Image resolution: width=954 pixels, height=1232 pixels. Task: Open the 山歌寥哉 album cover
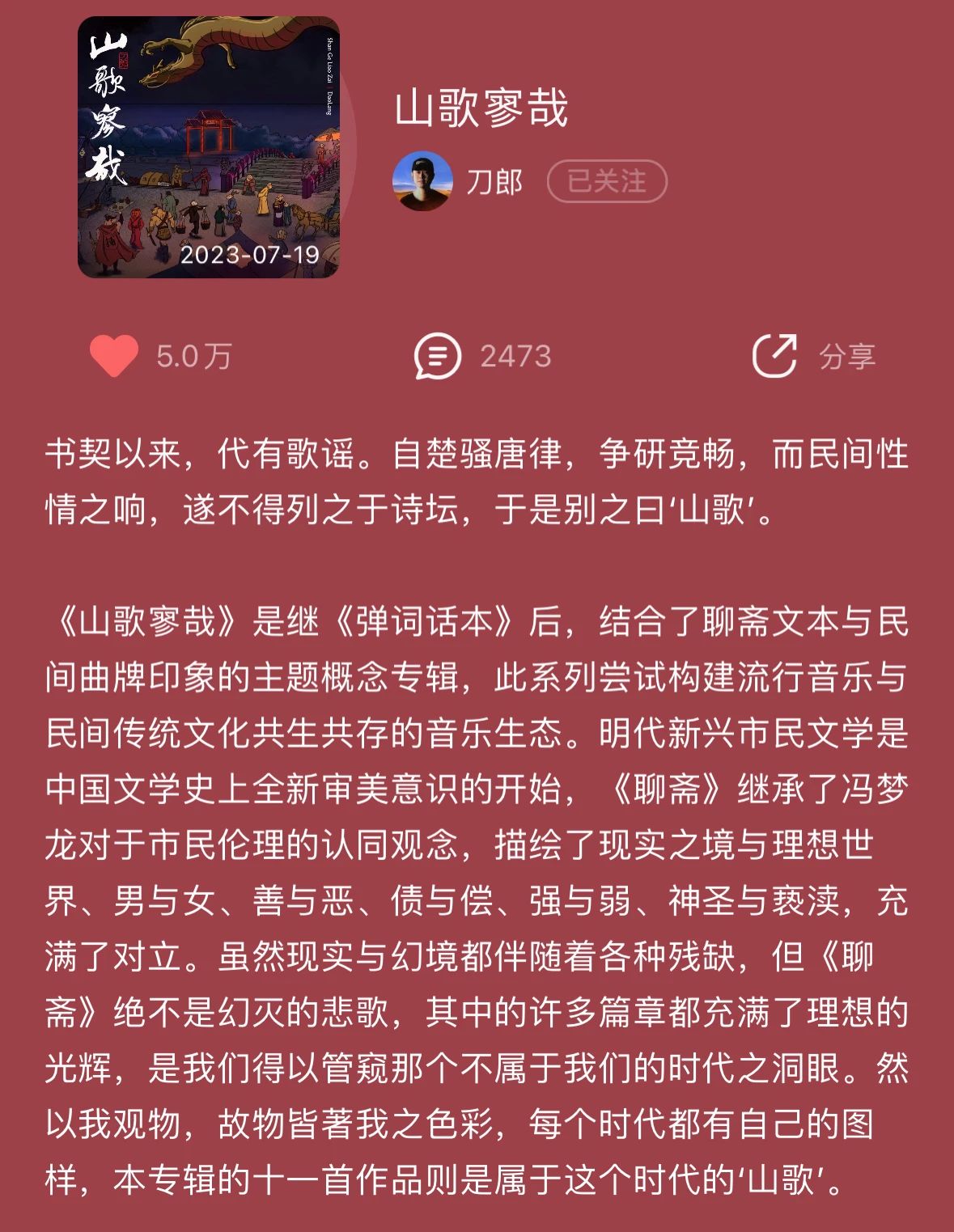pos(208,147)
